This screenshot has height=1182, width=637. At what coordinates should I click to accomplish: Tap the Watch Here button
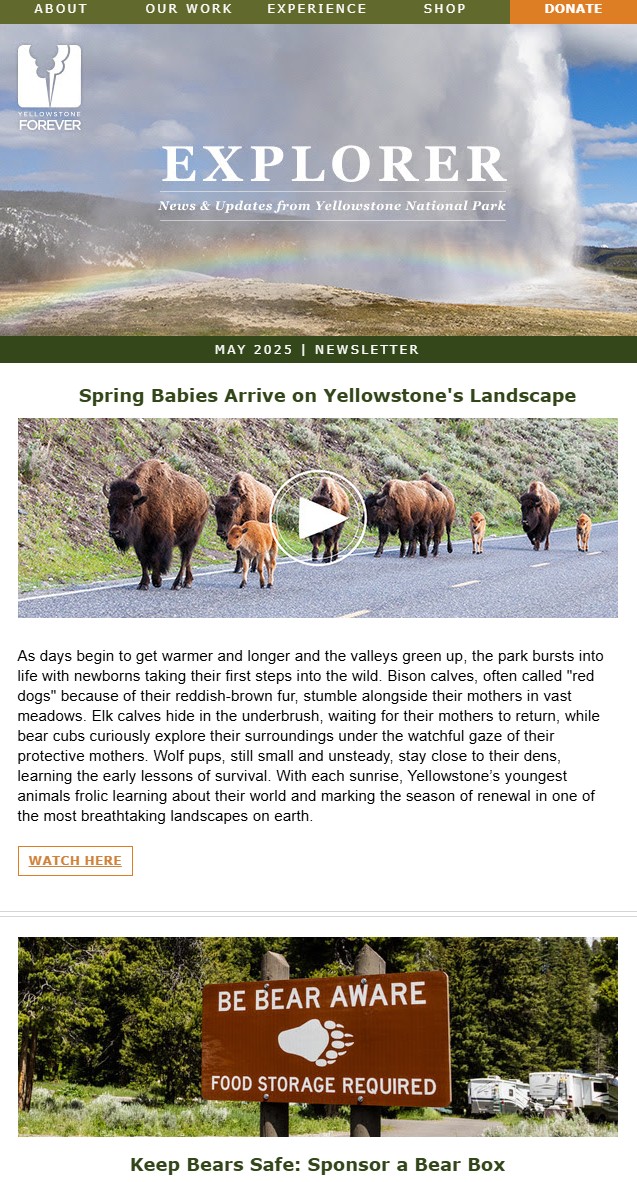coord(75,860)
